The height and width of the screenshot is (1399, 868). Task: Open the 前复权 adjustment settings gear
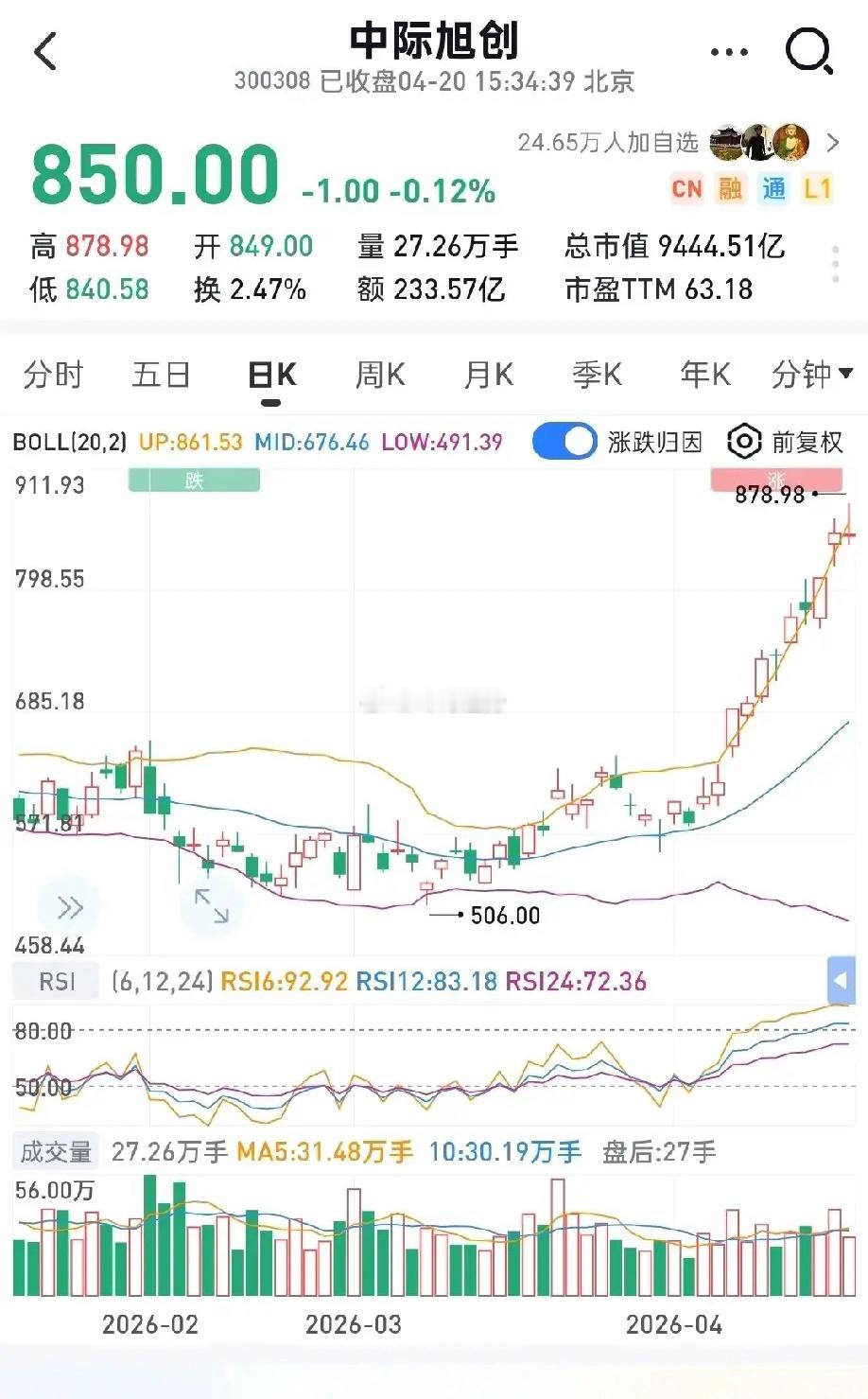[743, 441]
